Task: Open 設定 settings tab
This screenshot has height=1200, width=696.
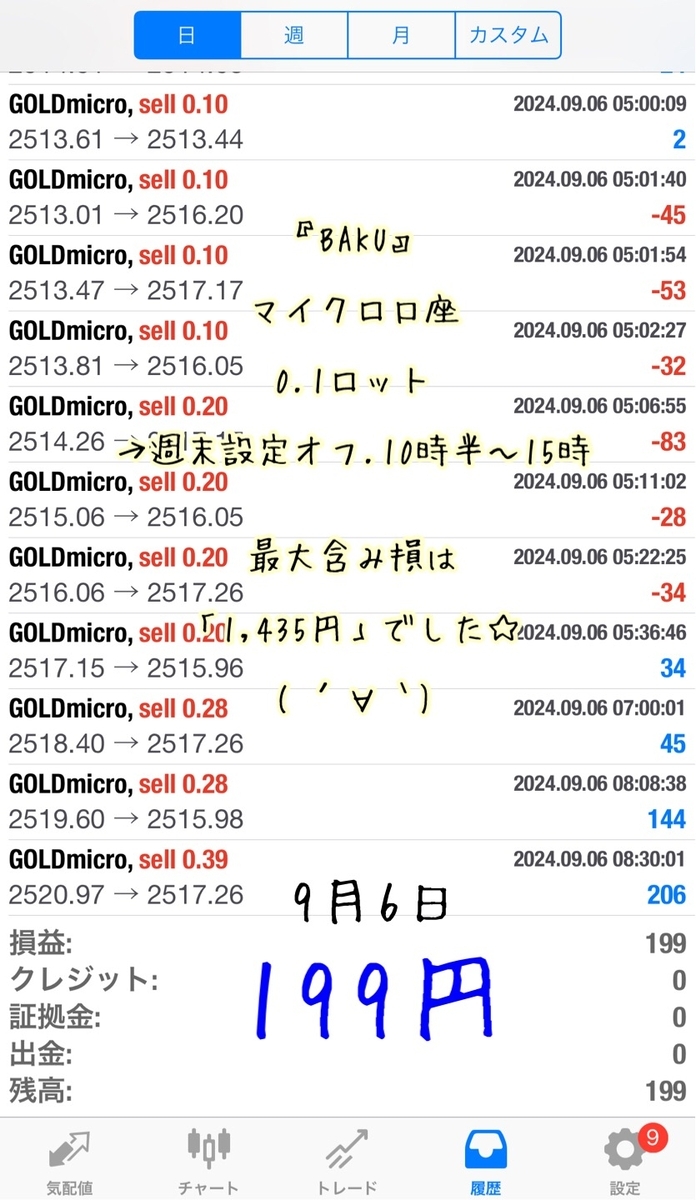Action: 625,1160
